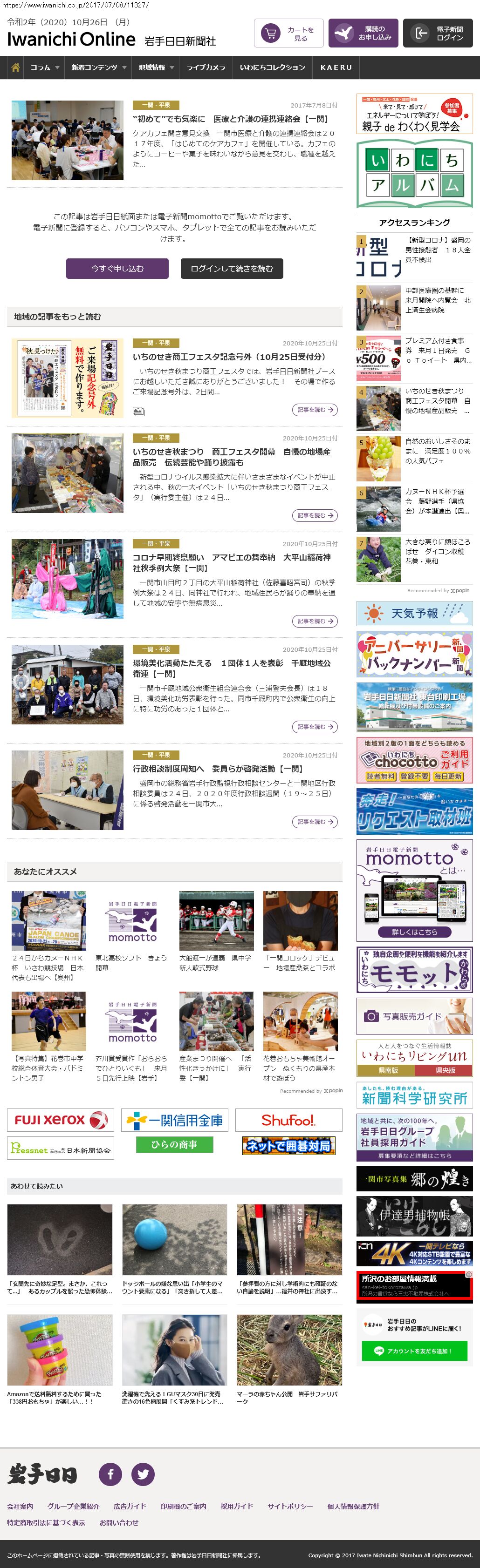Open the 天気予報 banner
Image resolution: width=480 pixels, height=1568 pixels.
pyautogui.click(x=414, y=613)
